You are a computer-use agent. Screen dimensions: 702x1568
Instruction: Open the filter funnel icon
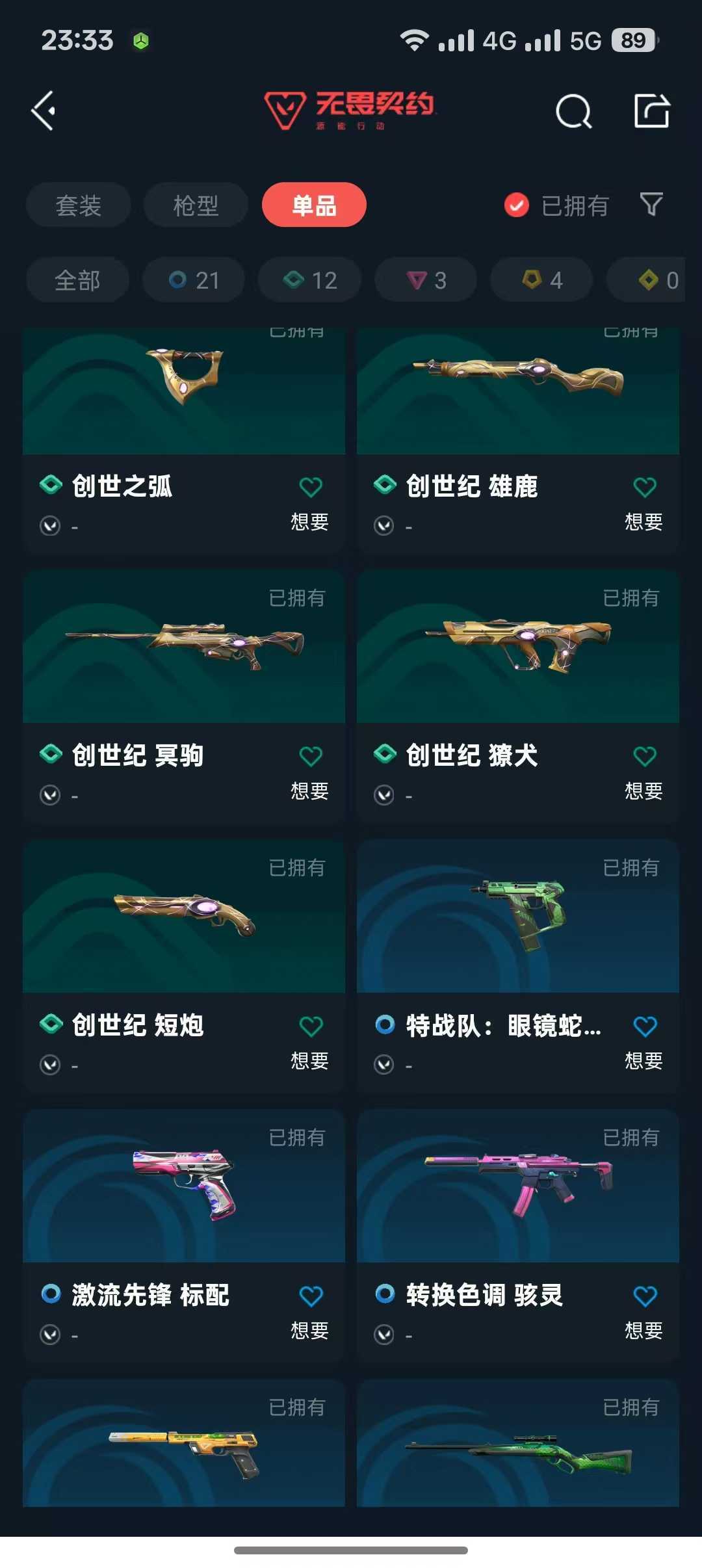coord(651,205)
